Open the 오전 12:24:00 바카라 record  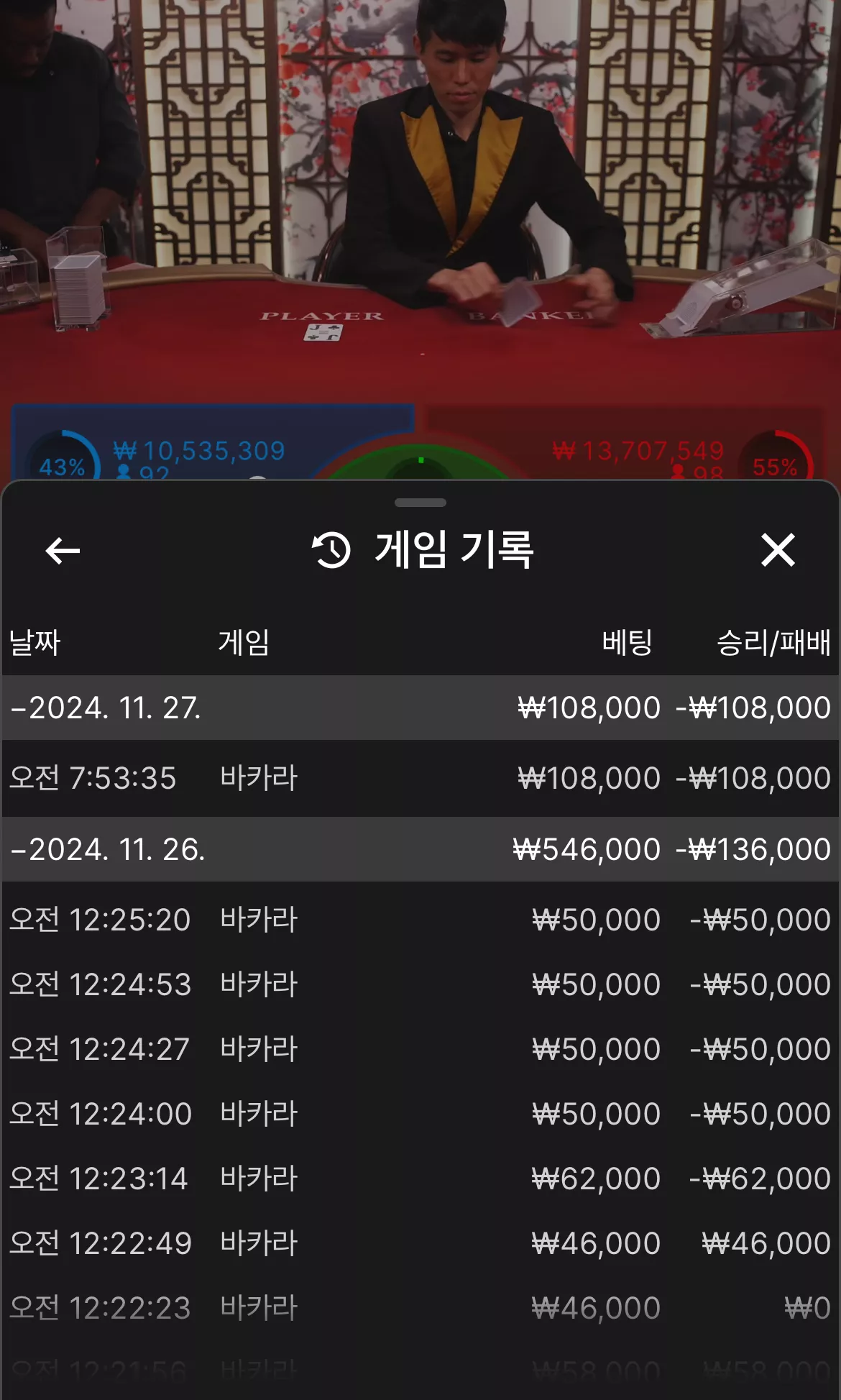coord(420,1114)
